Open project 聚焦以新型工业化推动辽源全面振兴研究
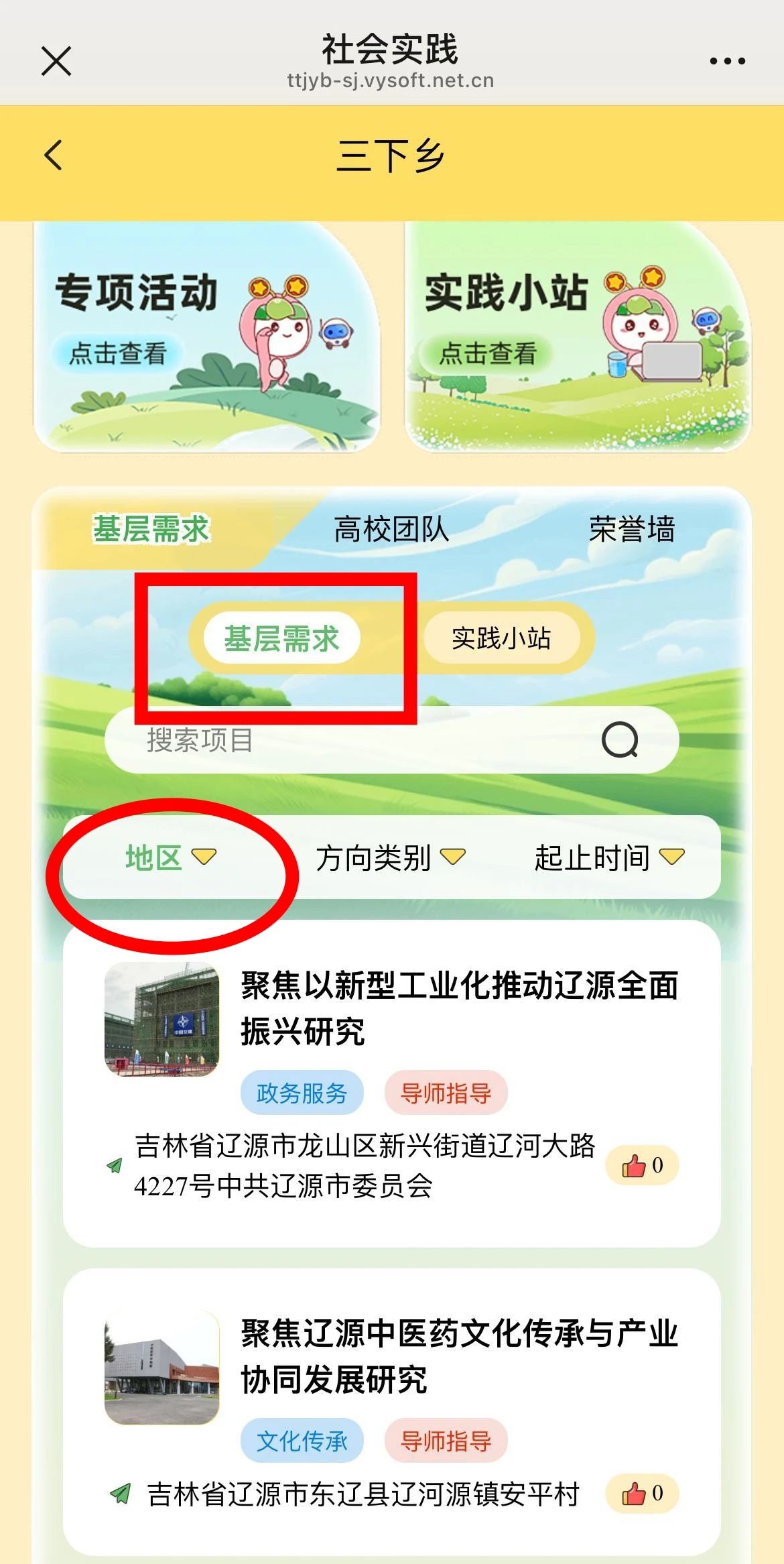This screenshot has width=784, height=1564. [459, 1008]
